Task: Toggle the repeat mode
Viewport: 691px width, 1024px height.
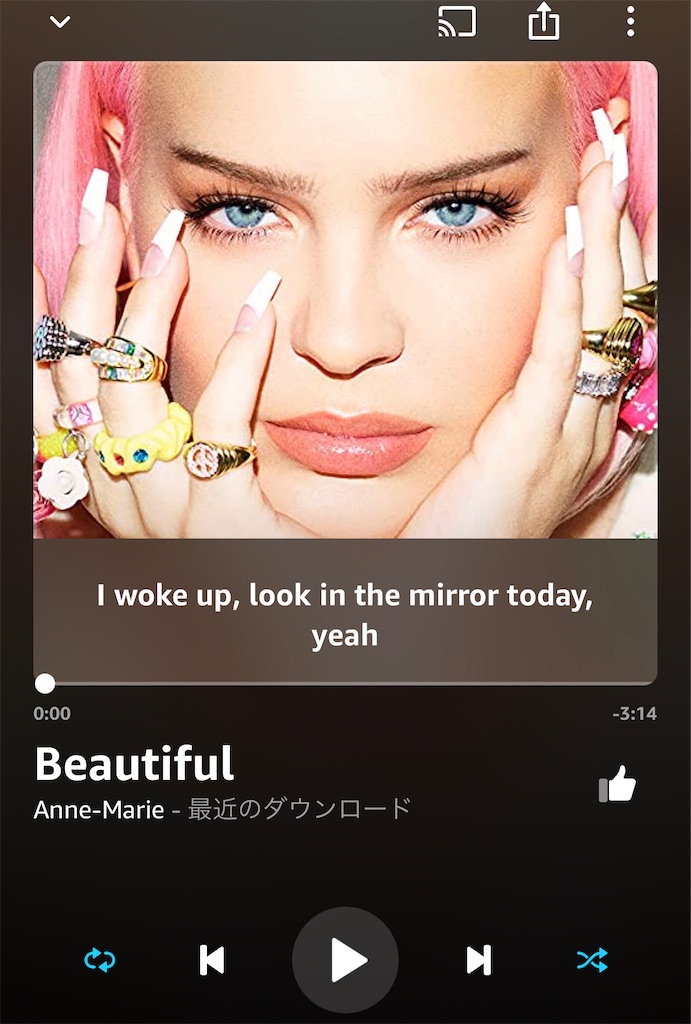Action: pyautogui.click(x=100, y=960)
